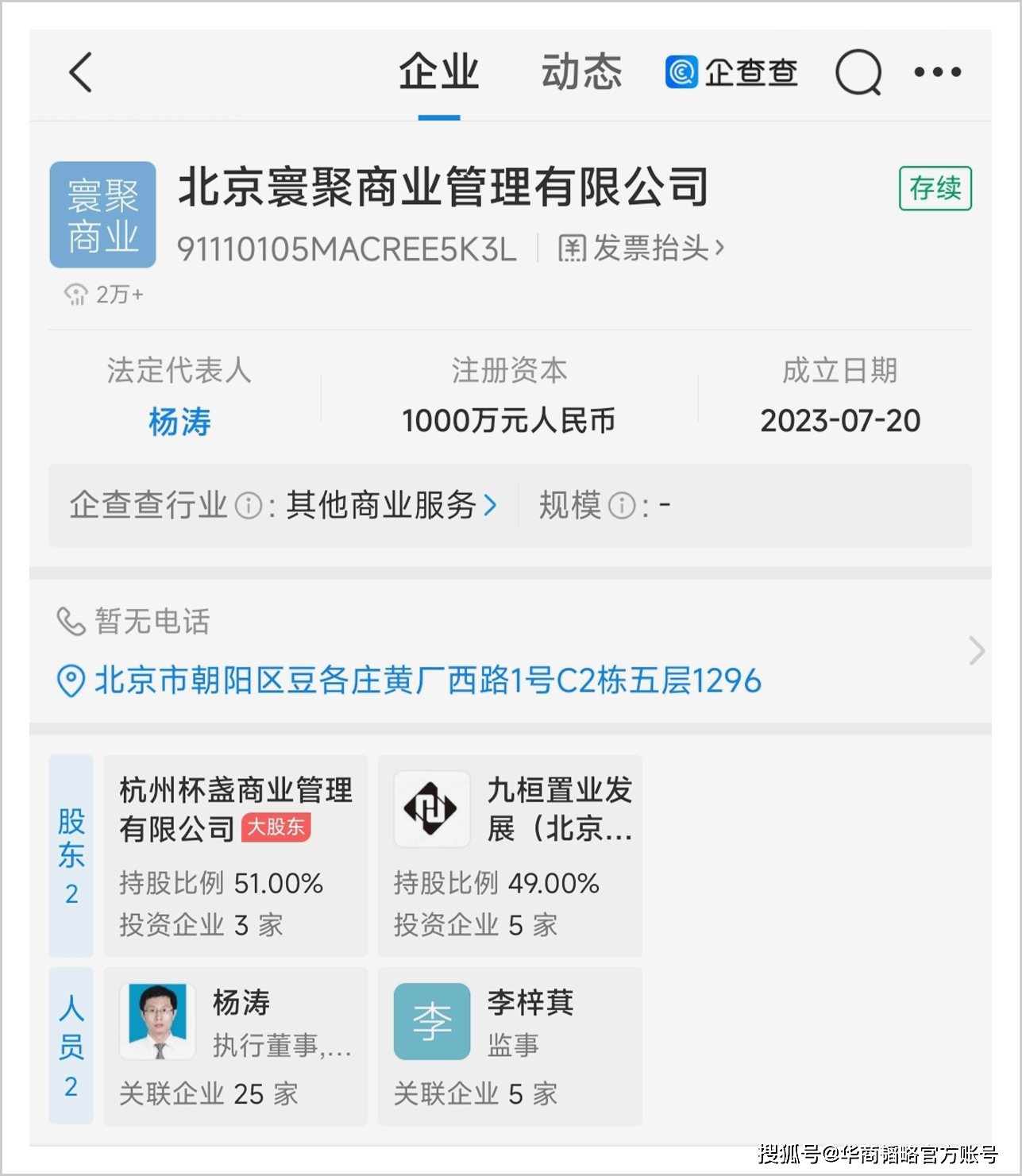View personnel card for 杨涛 执行董事
1022x1176 pixels.
coord(235,1046)
